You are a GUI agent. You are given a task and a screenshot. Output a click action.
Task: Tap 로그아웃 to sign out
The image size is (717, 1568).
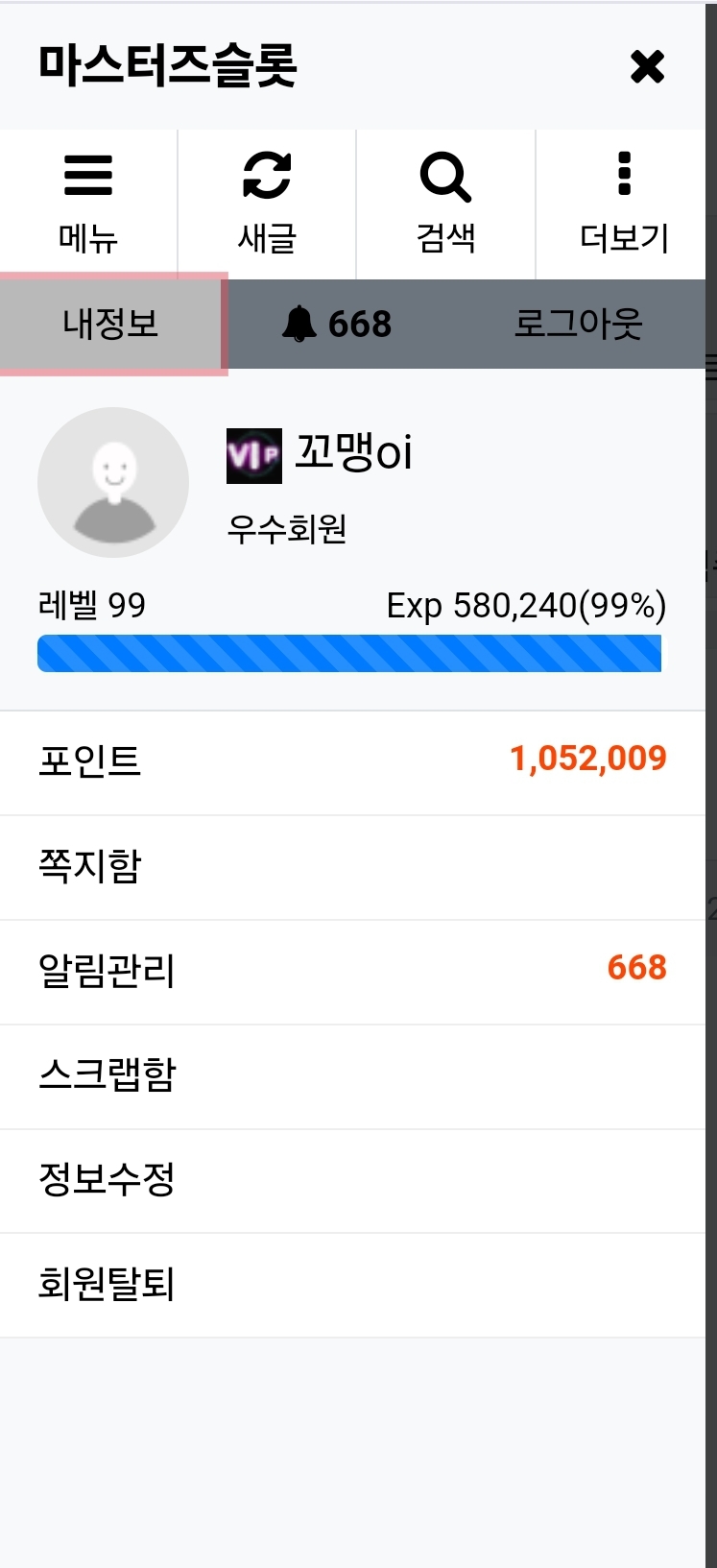pos(578,324)
